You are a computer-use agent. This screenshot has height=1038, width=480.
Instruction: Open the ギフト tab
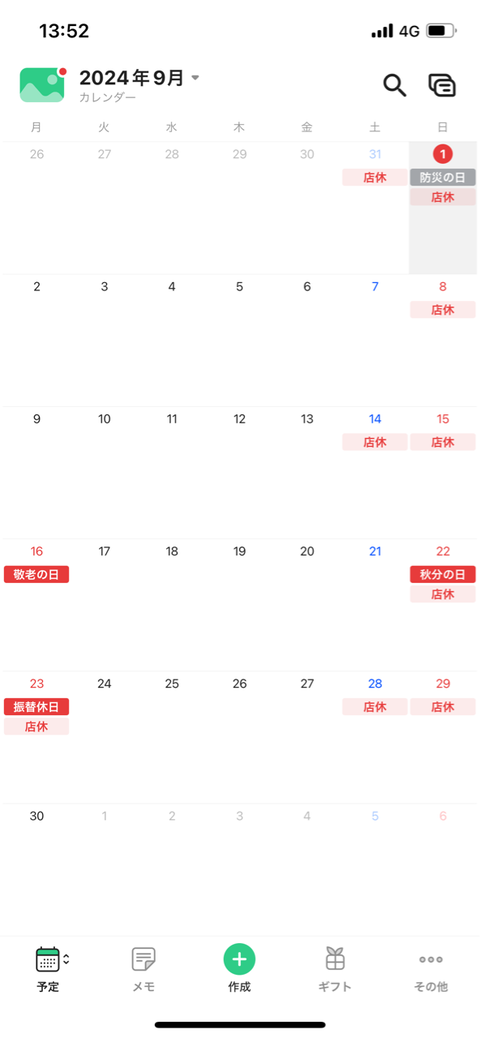[335, 969]
